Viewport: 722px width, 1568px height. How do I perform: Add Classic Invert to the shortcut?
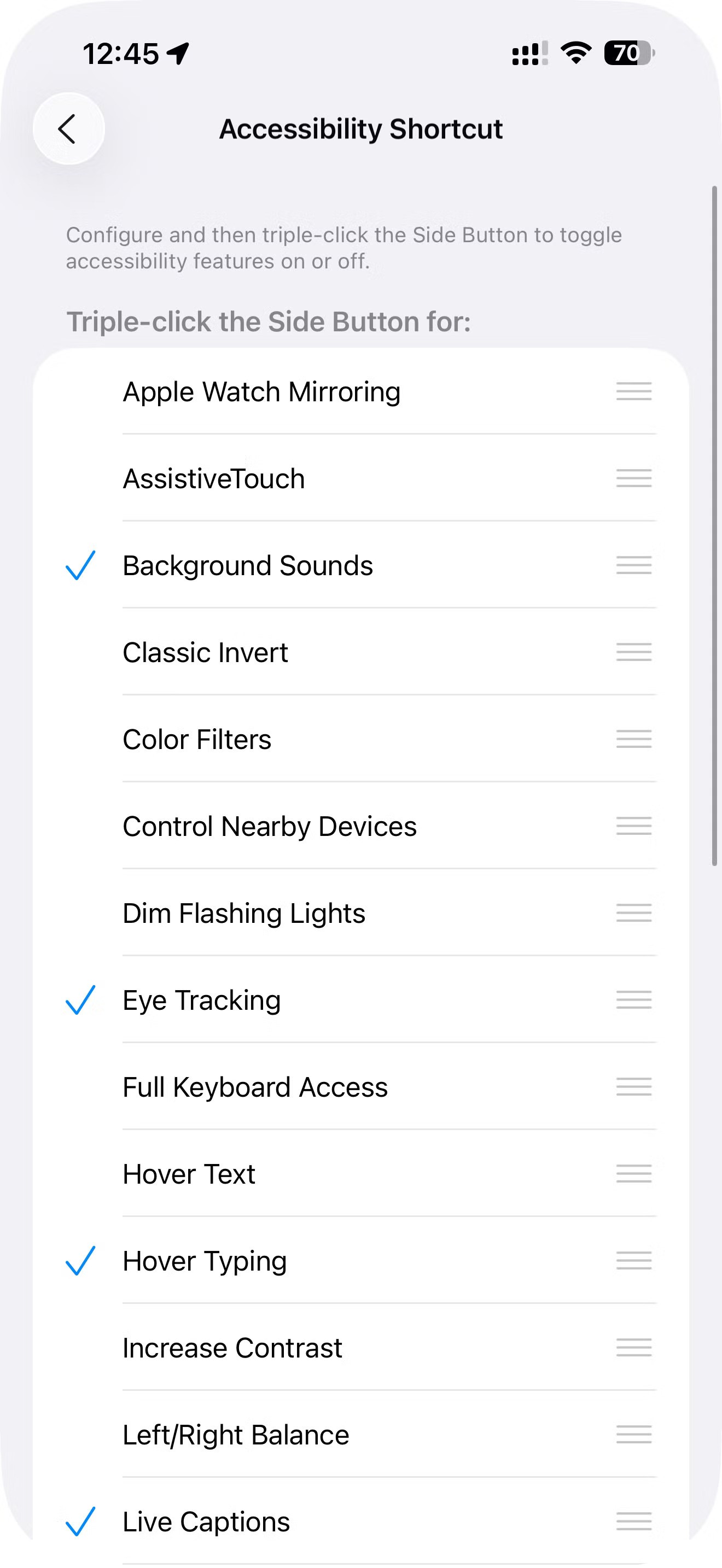click(205, 653)
